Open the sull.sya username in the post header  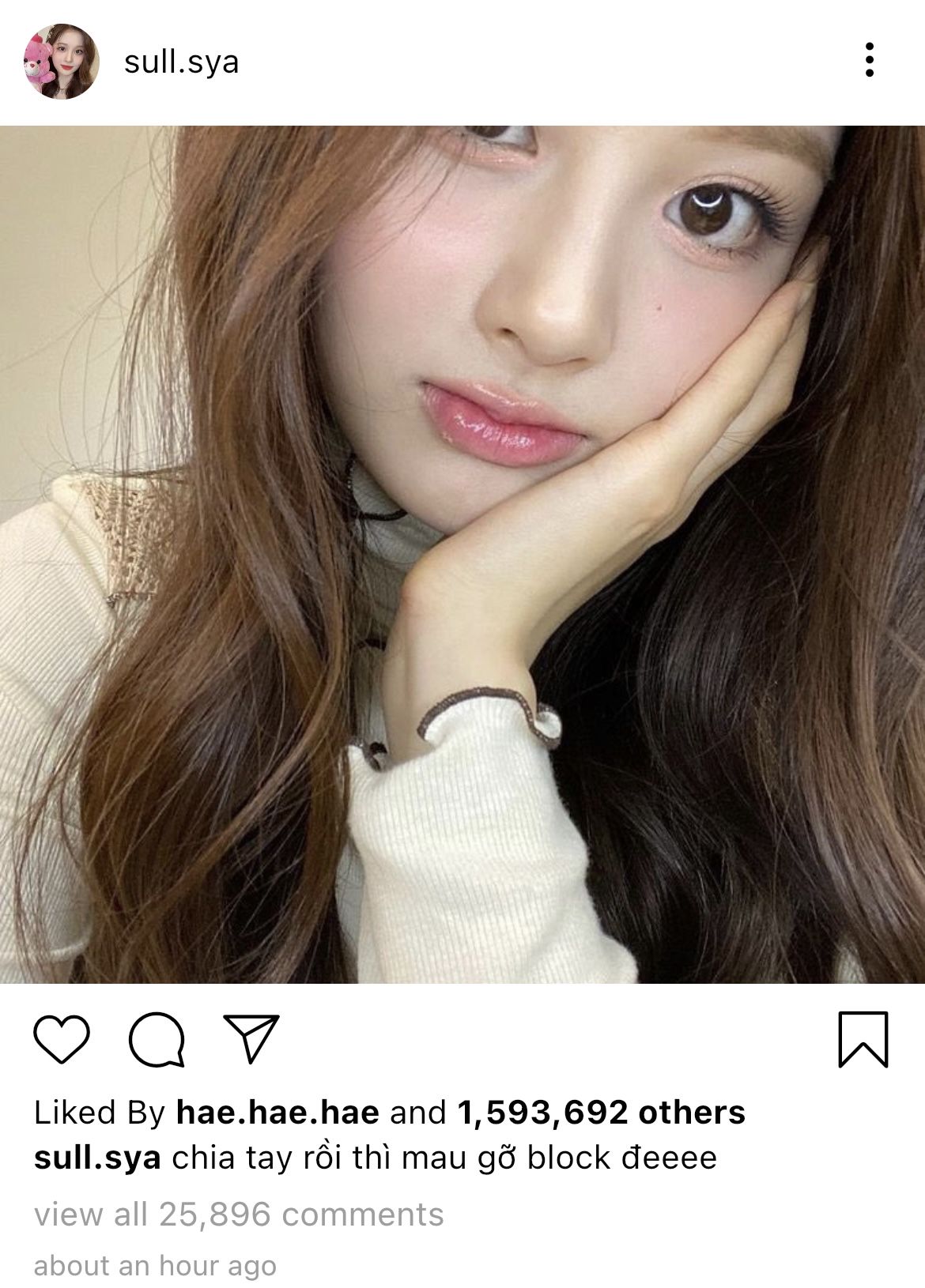tap(181, 62)
